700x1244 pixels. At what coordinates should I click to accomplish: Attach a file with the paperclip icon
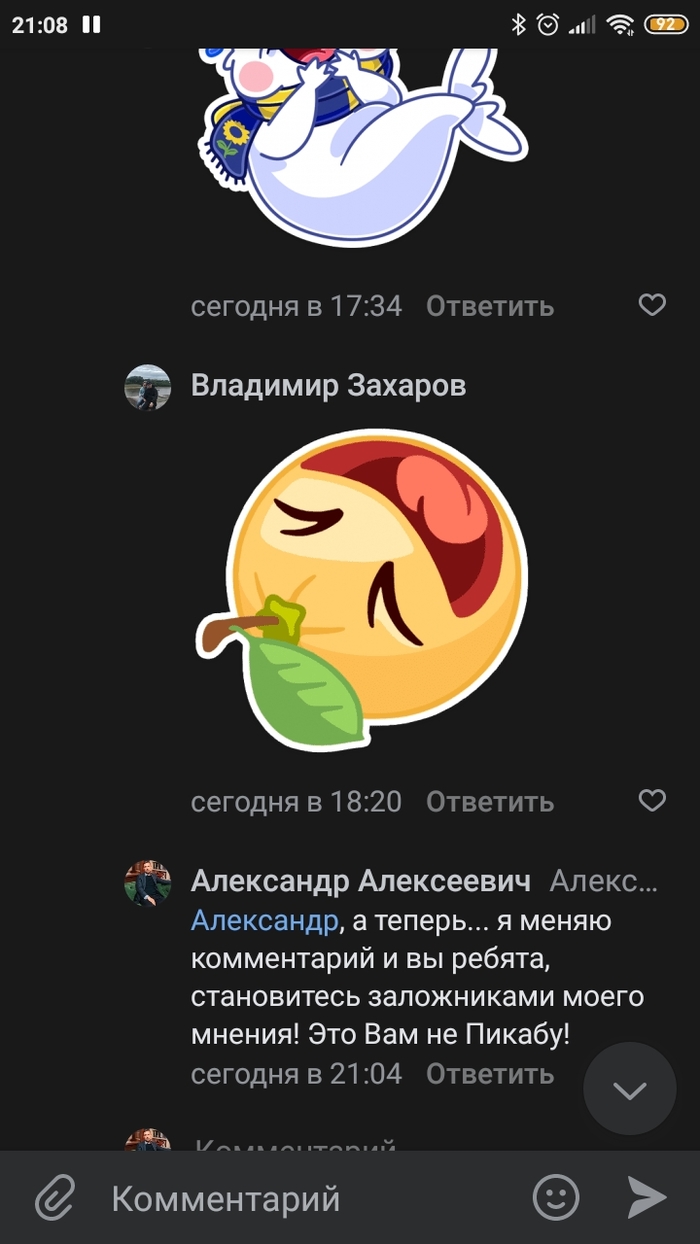pyautogui.click(x=56, y=1197)
